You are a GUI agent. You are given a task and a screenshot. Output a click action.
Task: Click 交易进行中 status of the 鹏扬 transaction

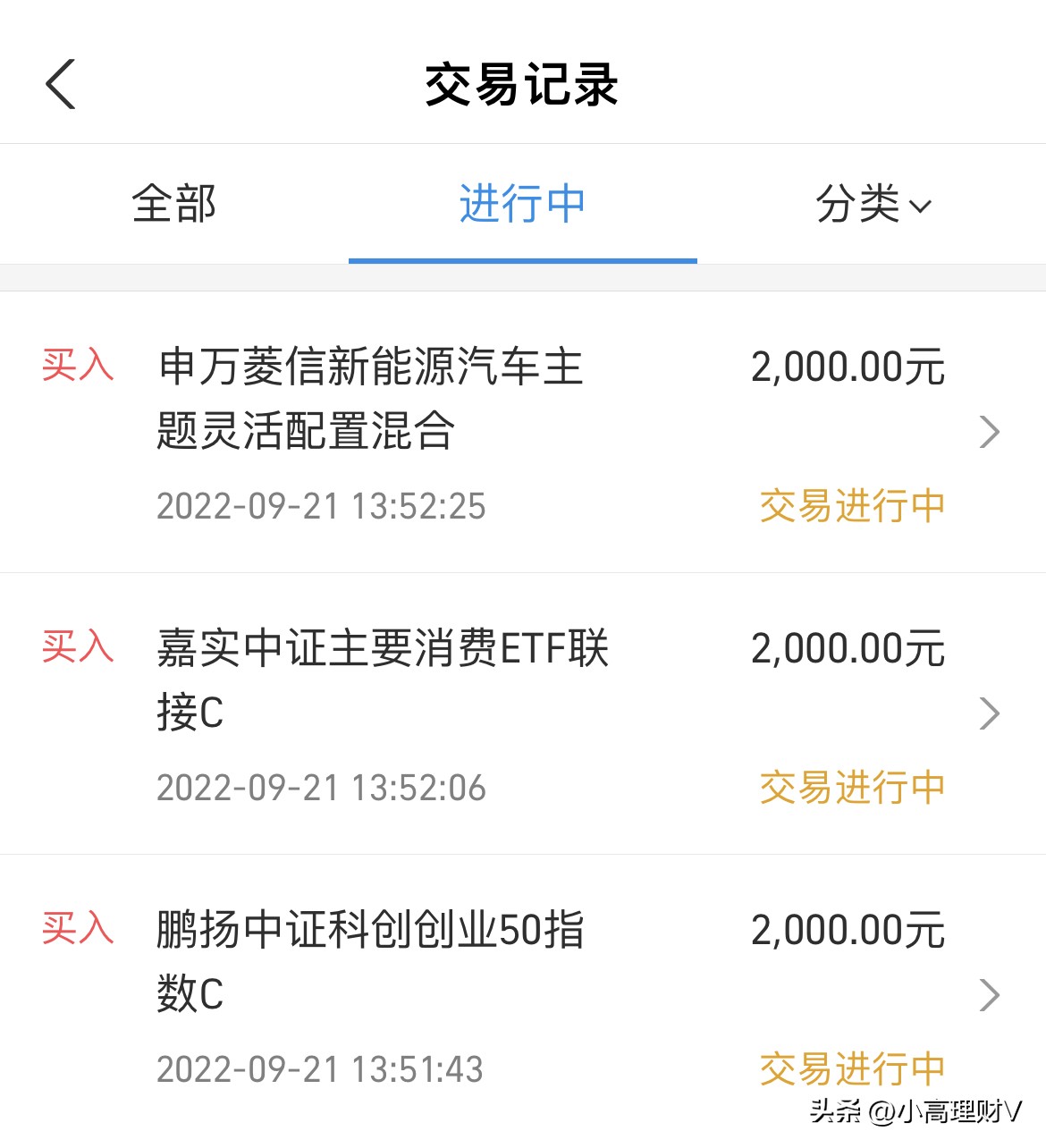[x=851, y=1068]
